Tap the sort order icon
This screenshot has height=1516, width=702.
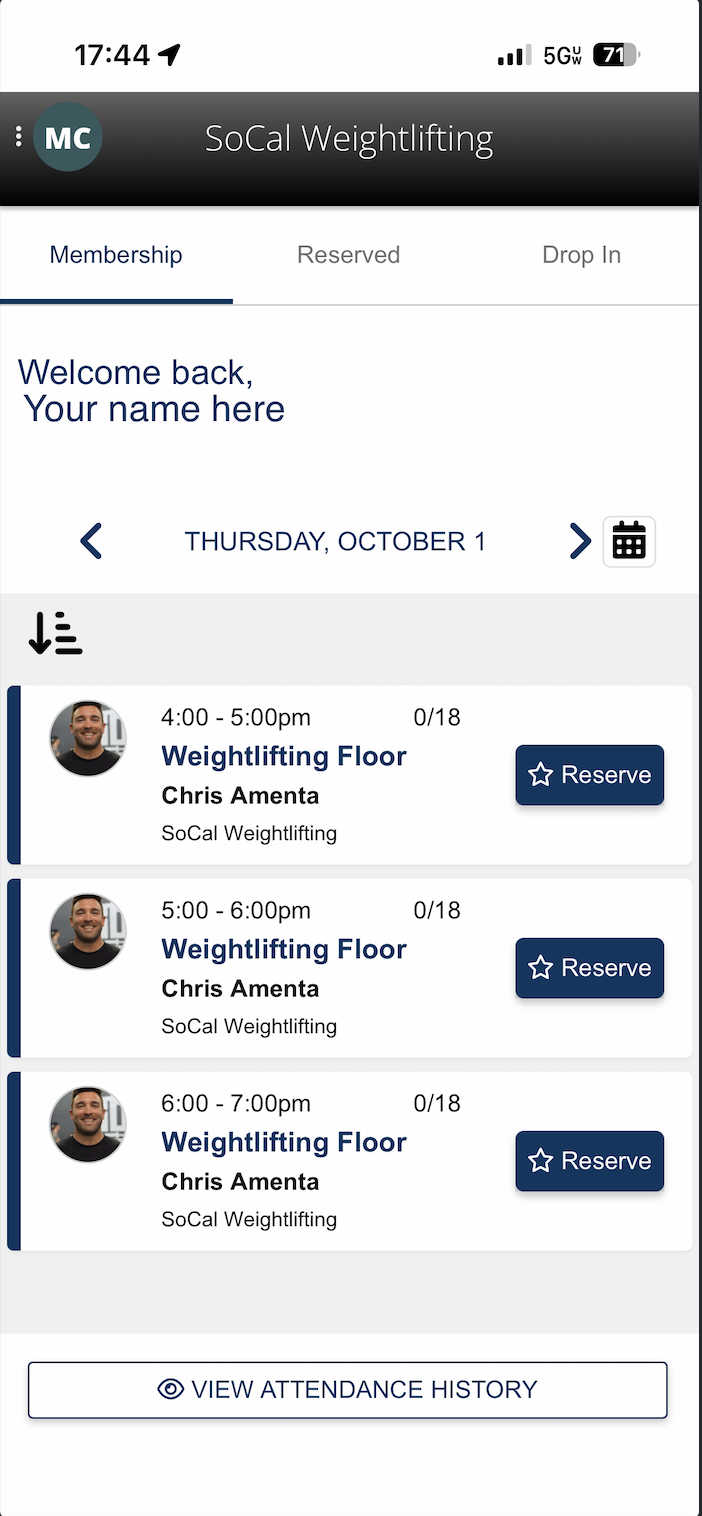[x=55, y=633]
